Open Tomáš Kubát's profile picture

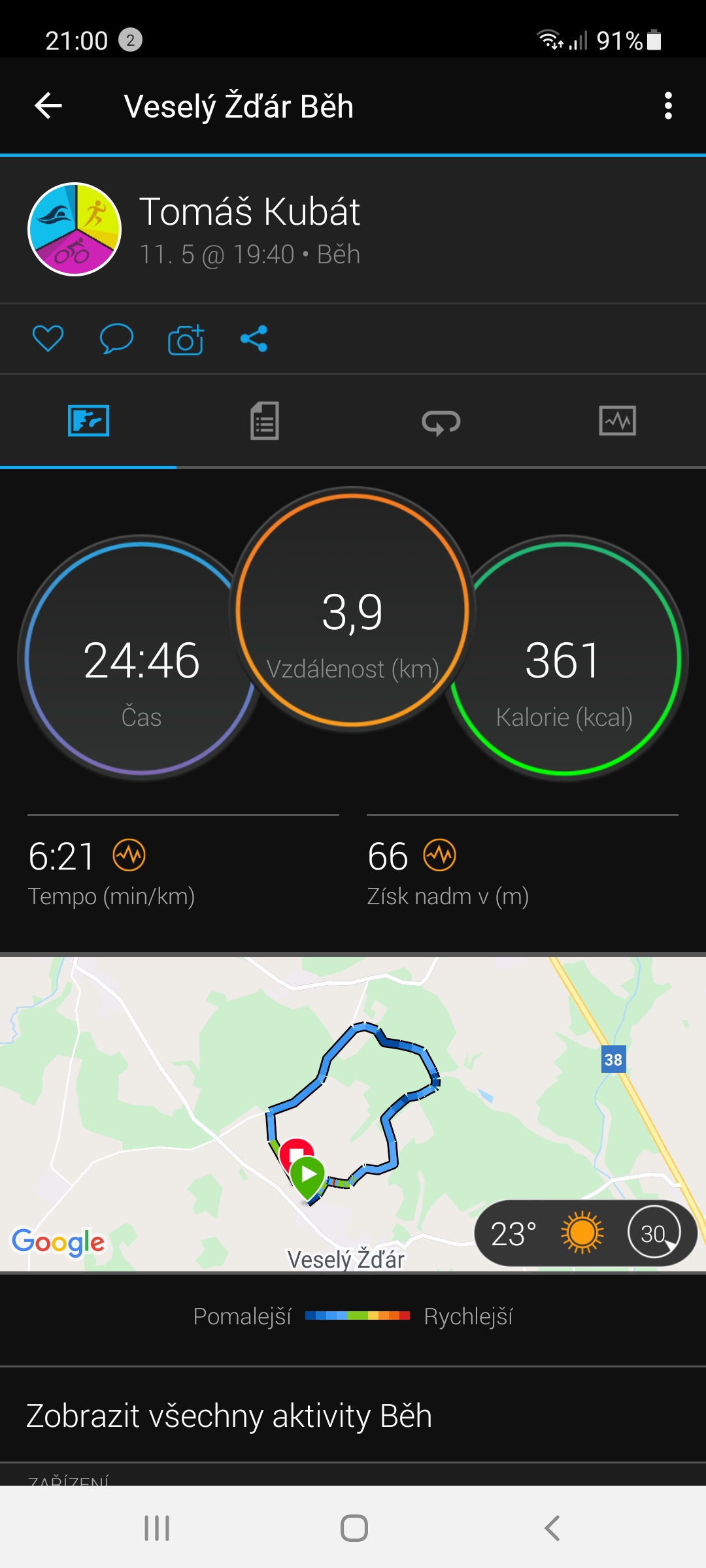(x=75, y=229)
